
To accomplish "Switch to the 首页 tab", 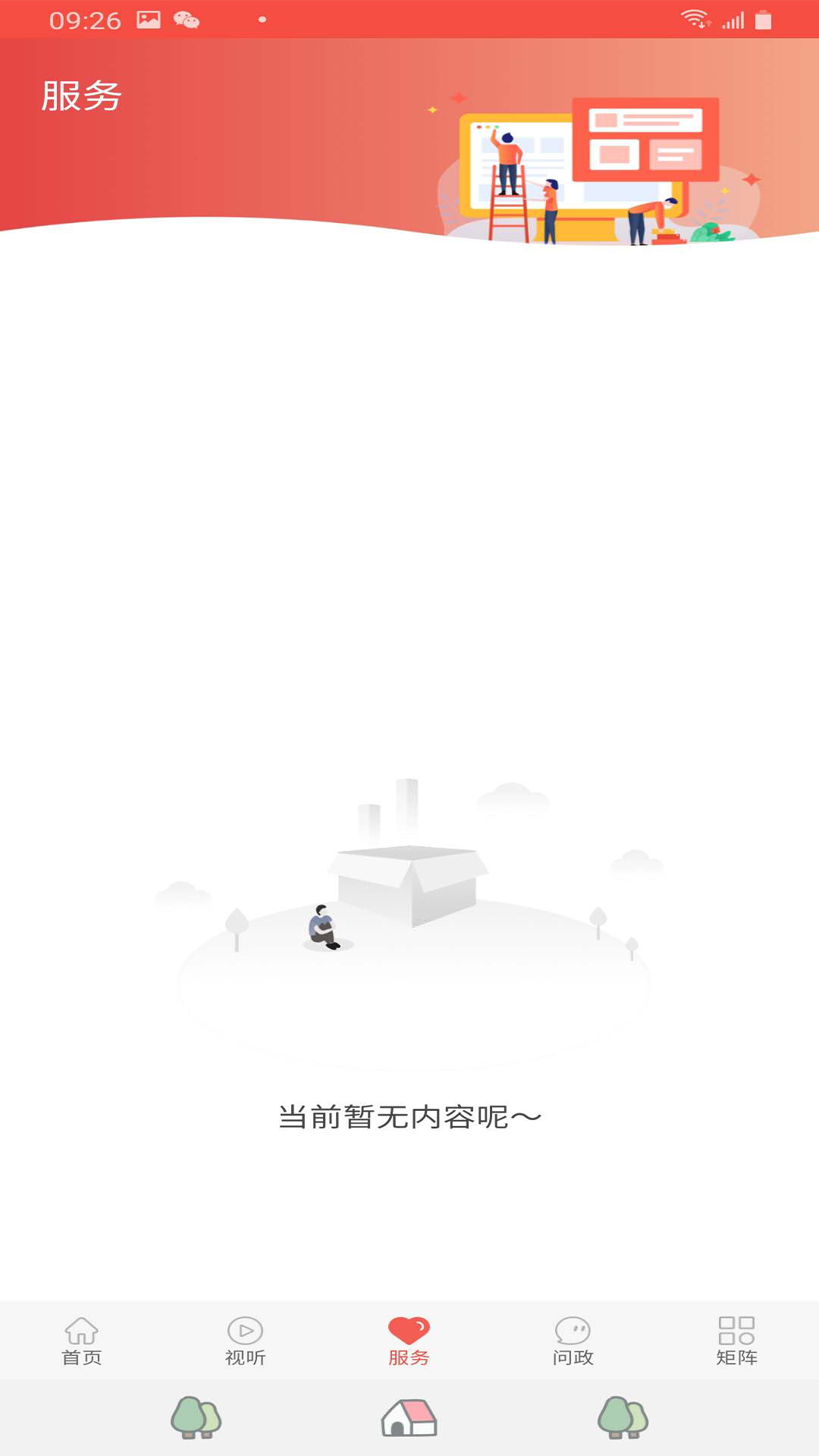I will pyautogui.click(x=82, y=1341).
